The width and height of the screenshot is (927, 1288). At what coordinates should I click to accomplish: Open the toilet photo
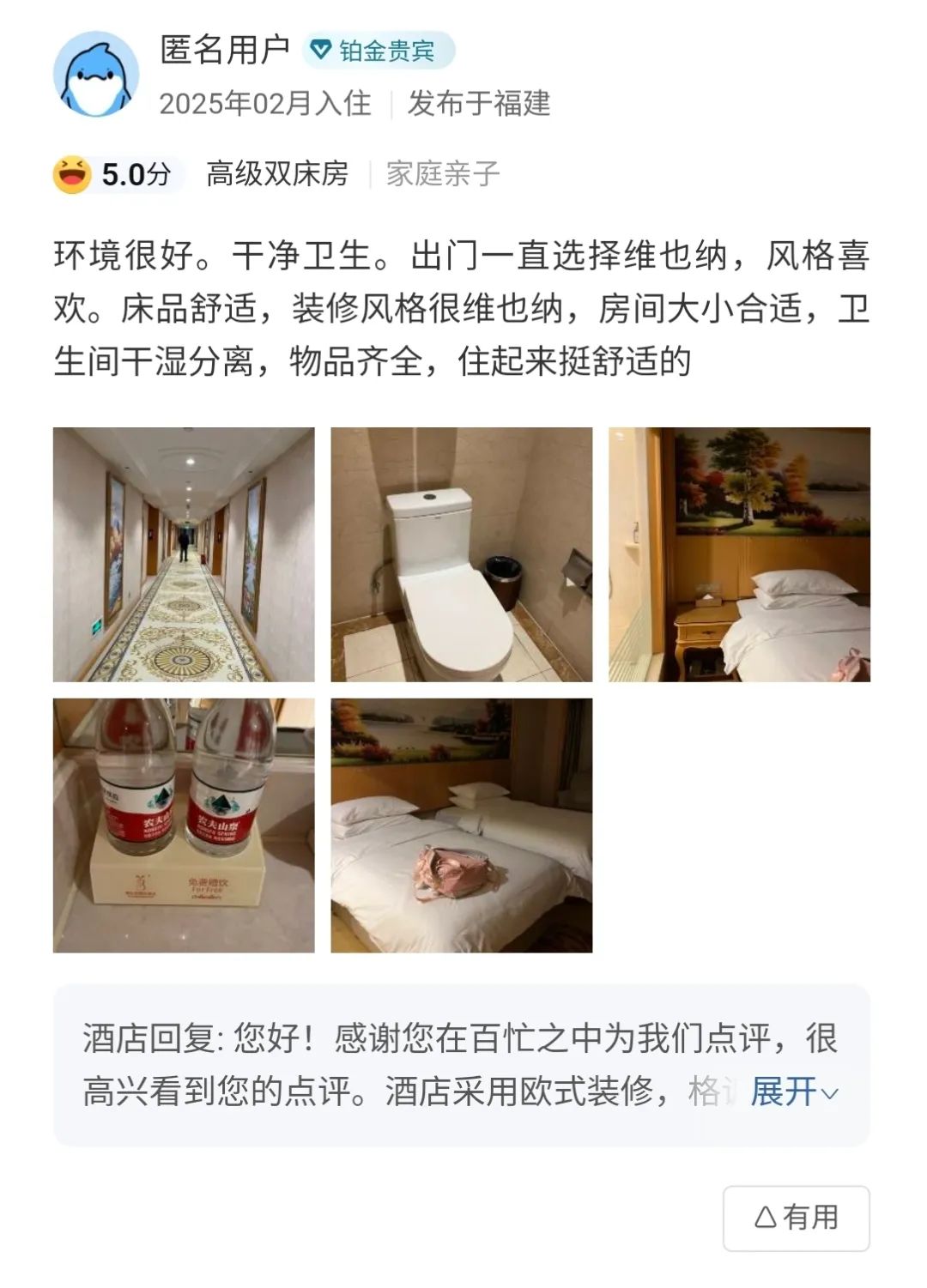[x=461, y=554]
